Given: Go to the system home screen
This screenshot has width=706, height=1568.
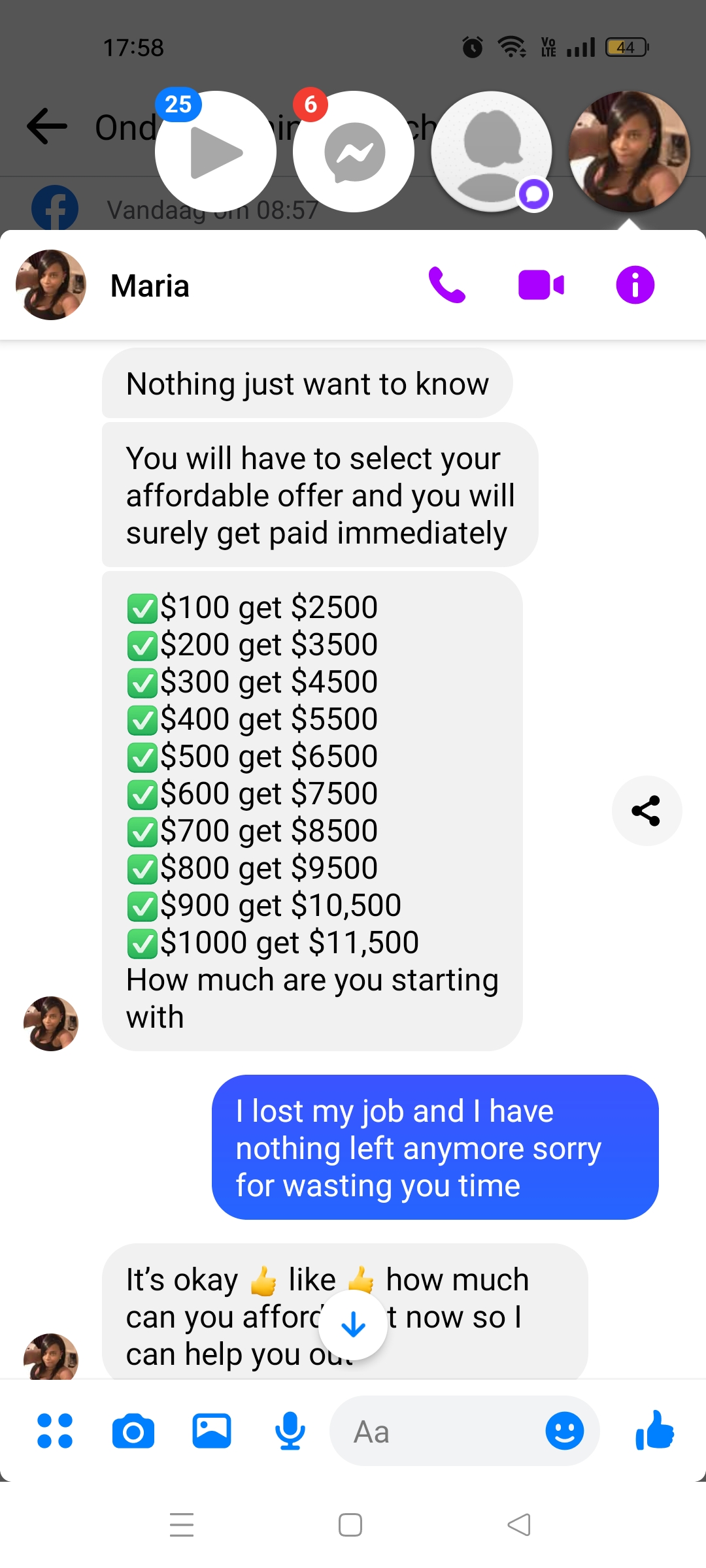Looking at the screenshot, I should pyautogui.click(x=350, y=1525).
